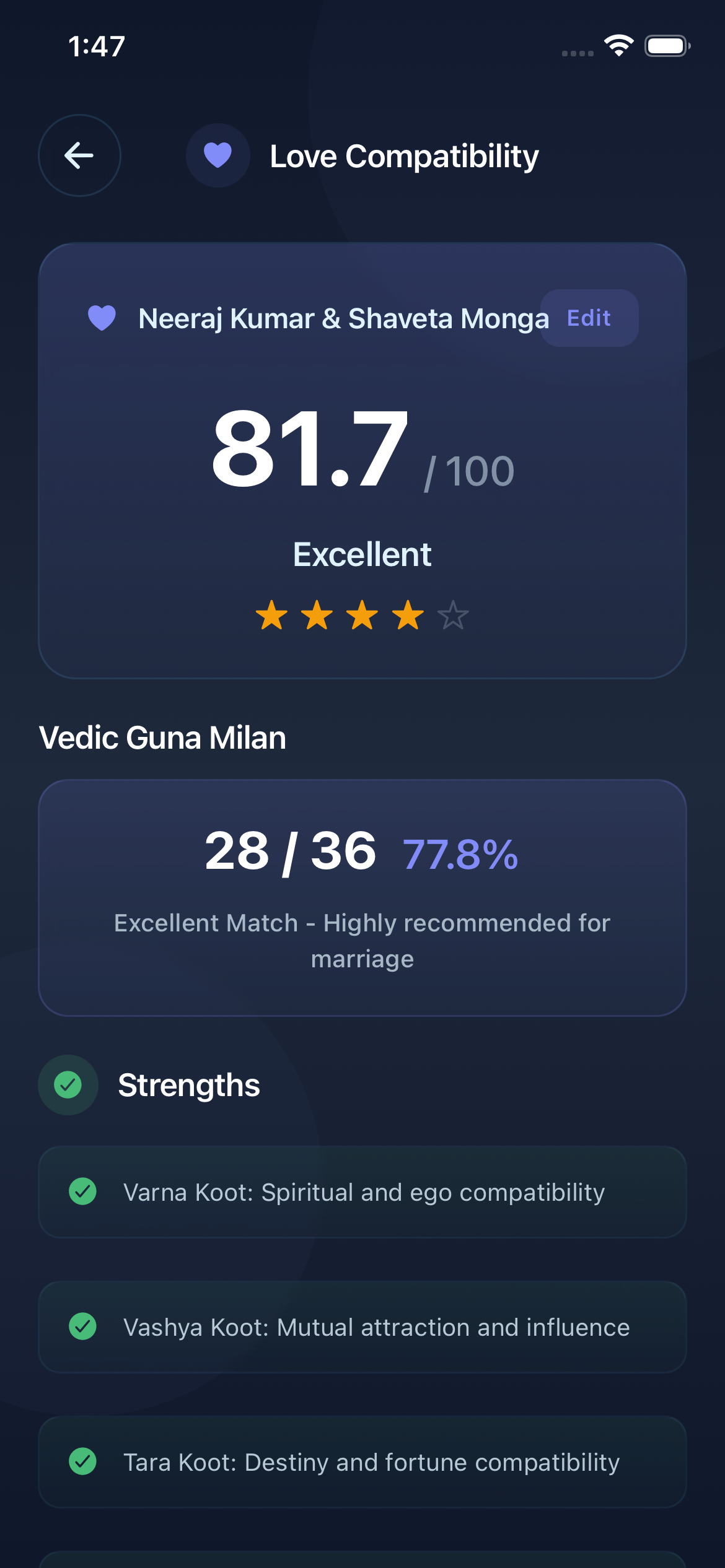
Task: Go back using the arrow button
Action: pyautogui.click(x=79, y=155)
